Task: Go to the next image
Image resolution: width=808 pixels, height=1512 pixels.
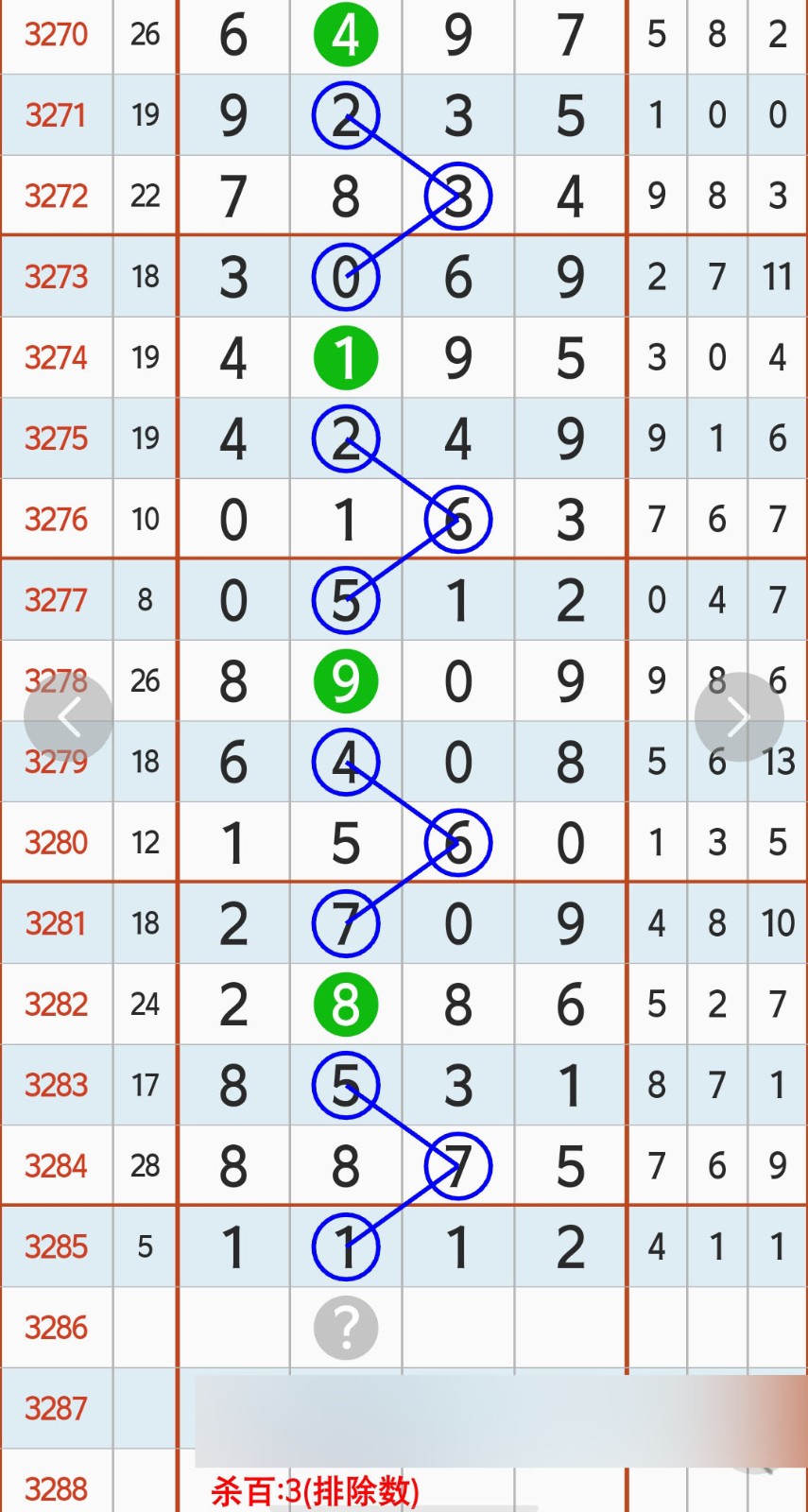Action: (x=738, y=717)
